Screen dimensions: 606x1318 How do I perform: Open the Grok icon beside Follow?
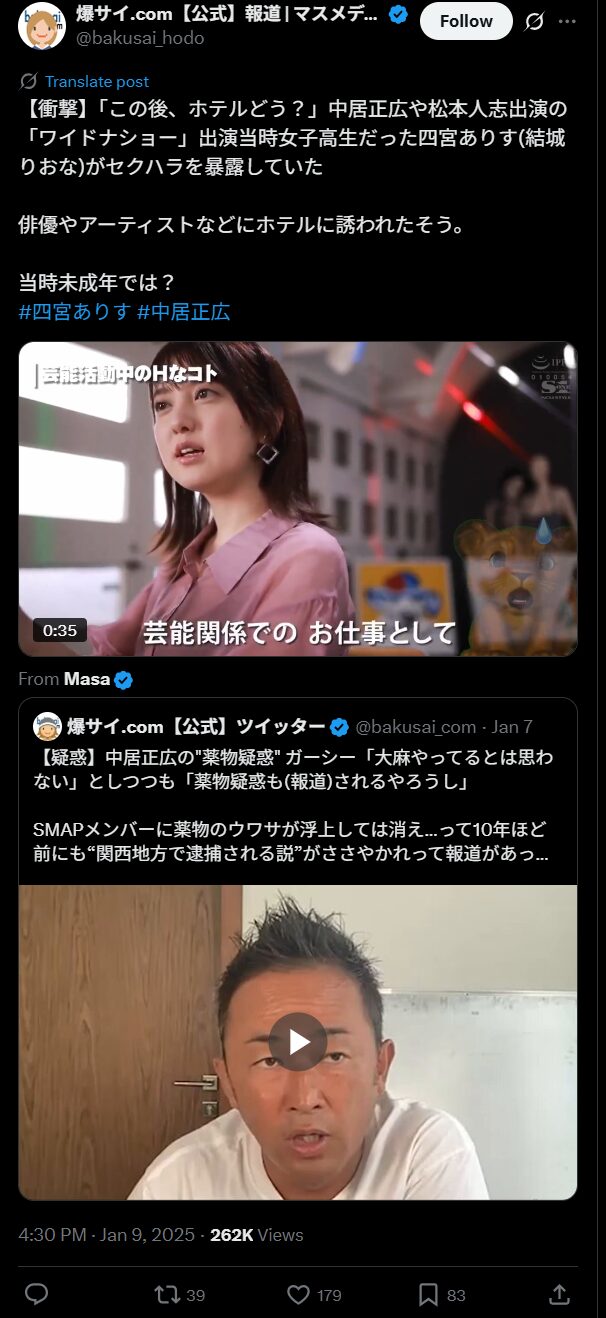(x=535, y=21)
